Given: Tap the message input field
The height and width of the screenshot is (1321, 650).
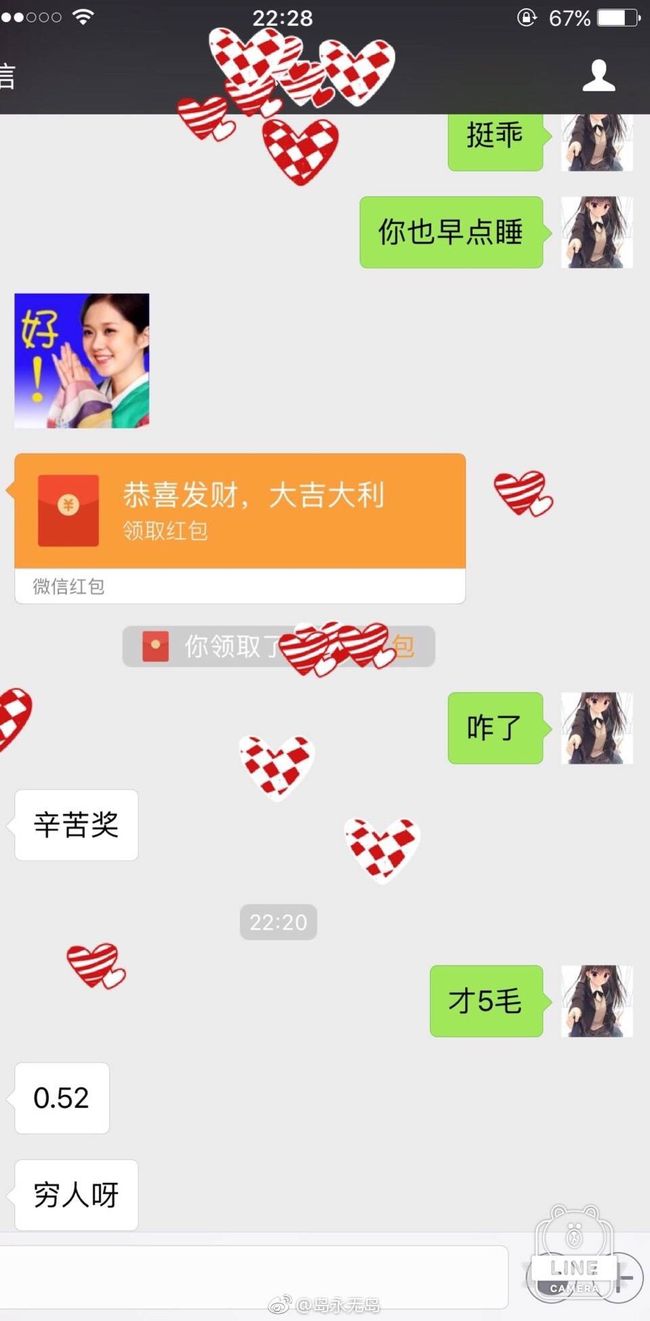Looking at the screenshot, I should click(254, 1277).
